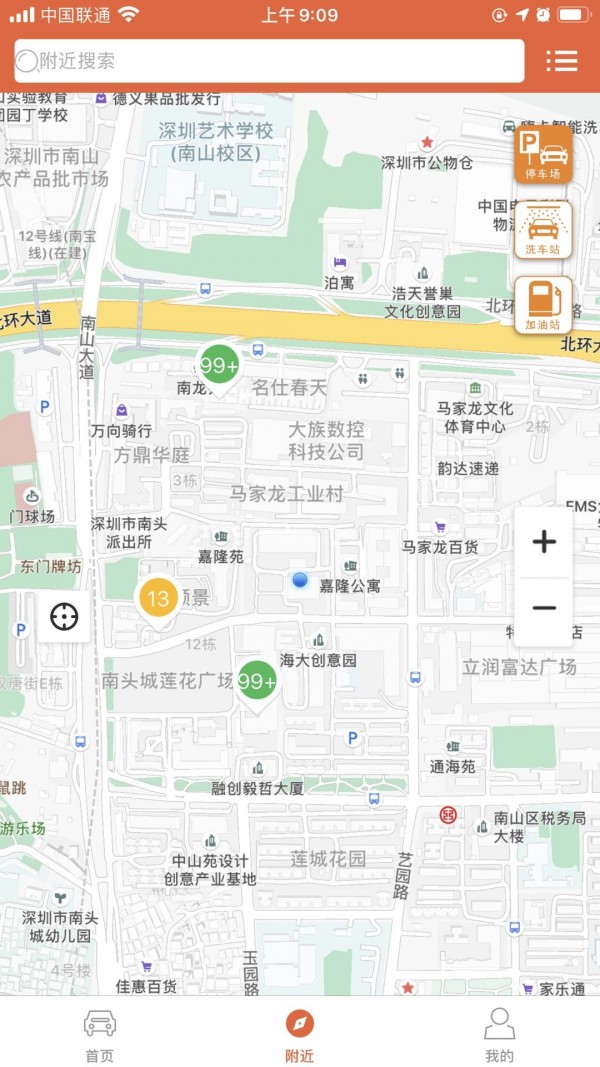Zoom in with the plus button

(544, 542)
